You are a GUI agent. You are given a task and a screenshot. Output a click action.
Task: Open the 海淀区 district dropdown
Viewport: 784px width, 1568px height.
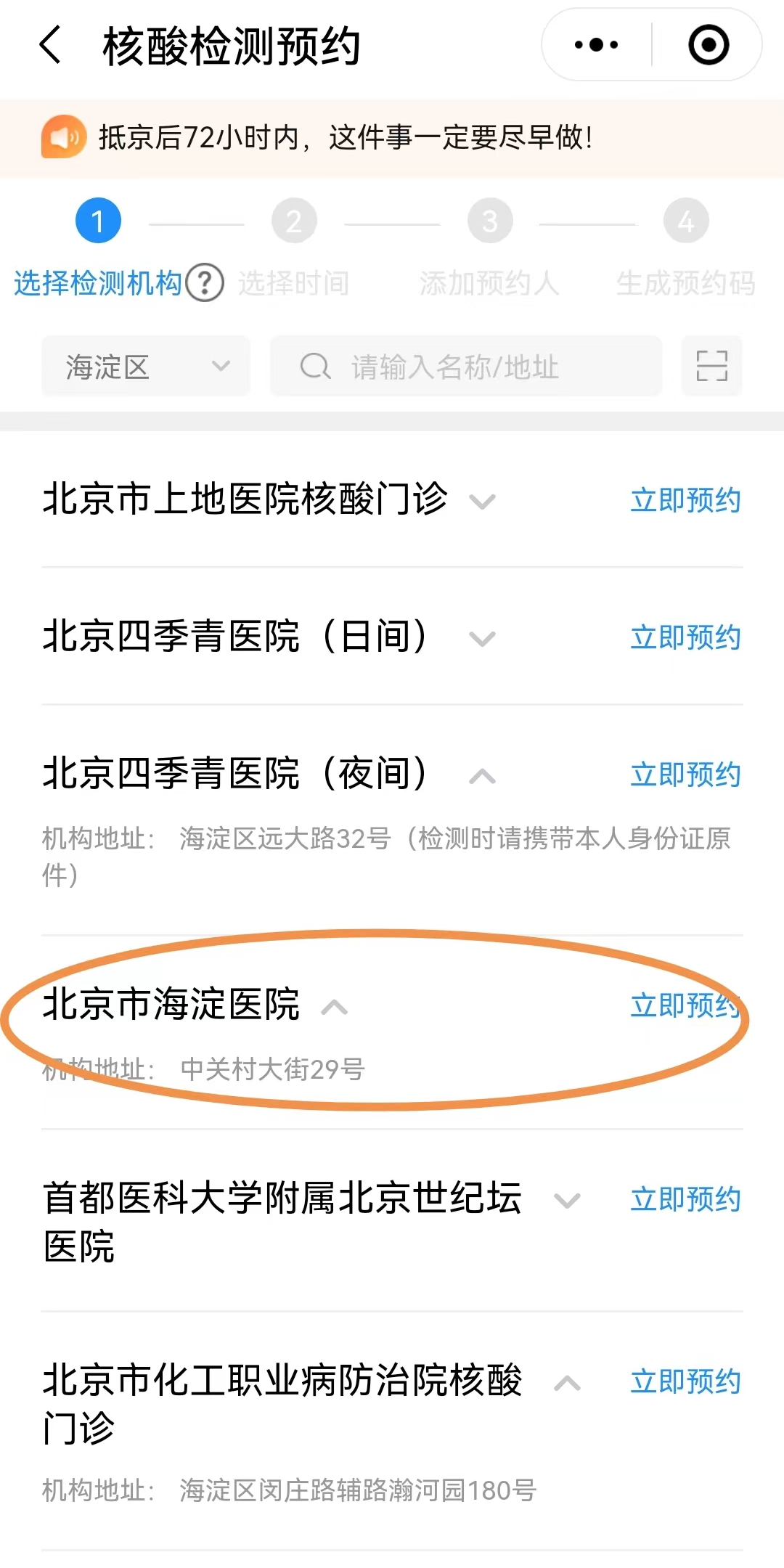point(146,367)
